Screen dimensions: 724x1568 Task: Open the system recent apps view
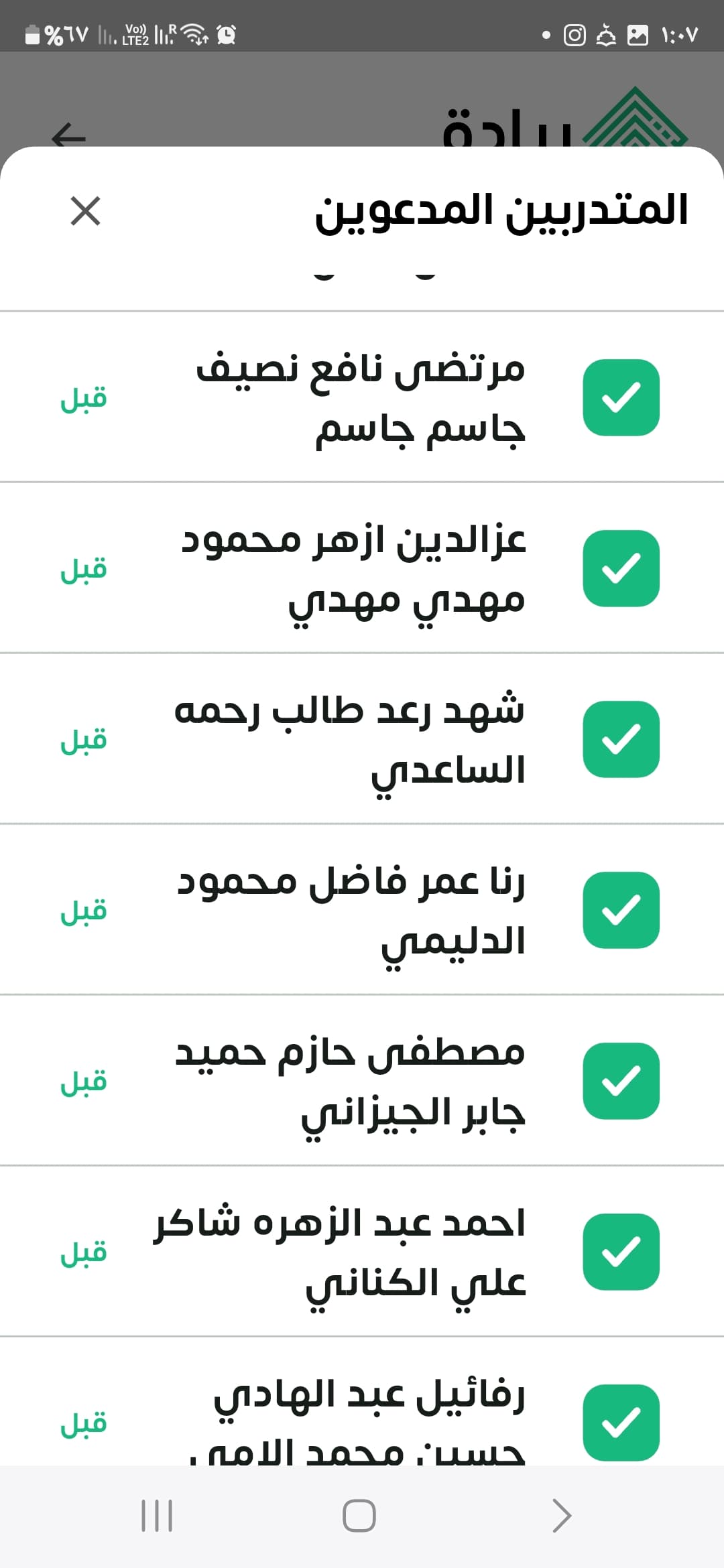[157, 1516]
